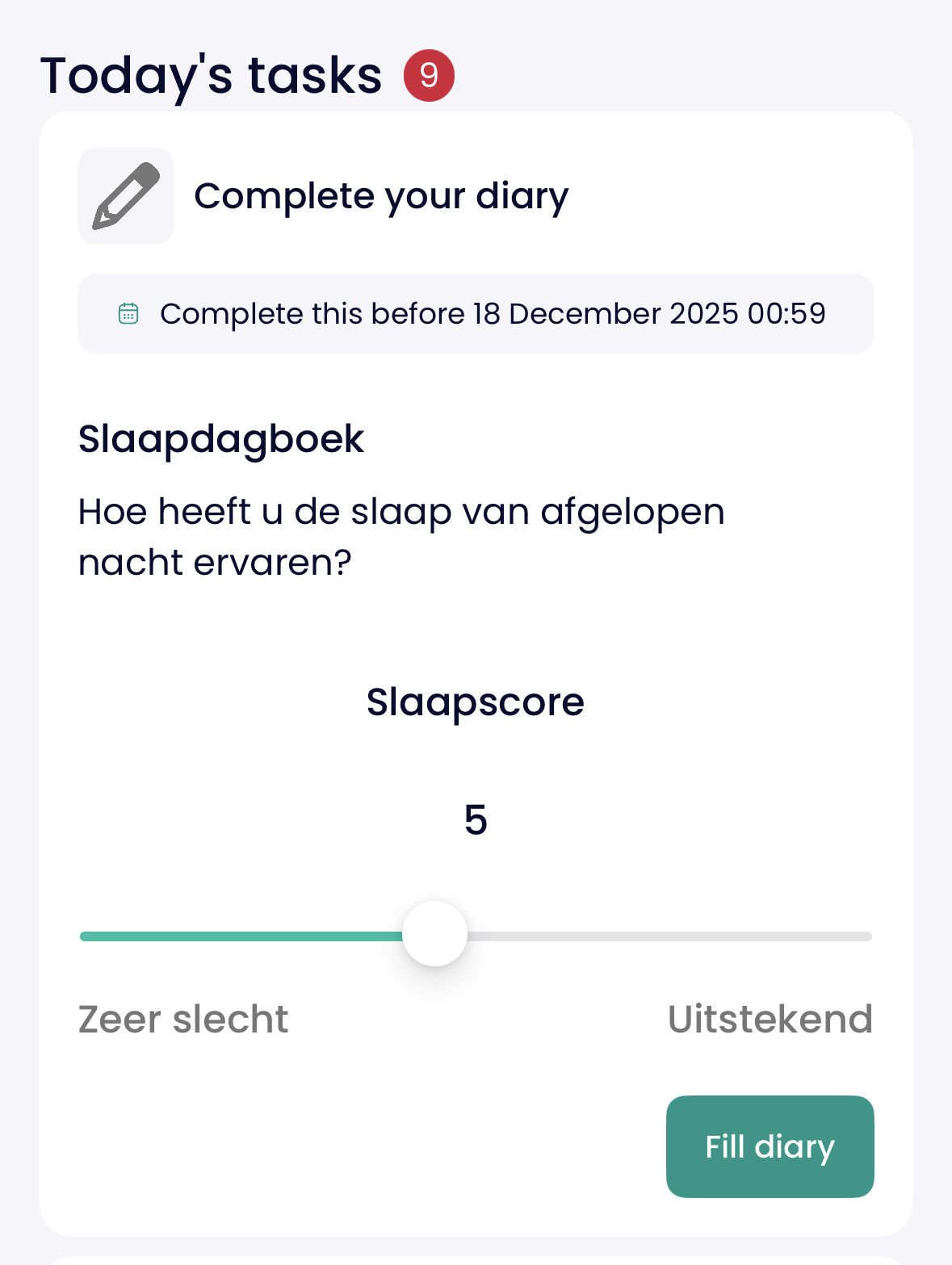The height and width of the screenshot is (1265, 952).
Task: Click the calendar icon inside the deadline banner
Action: pos(128,314)
